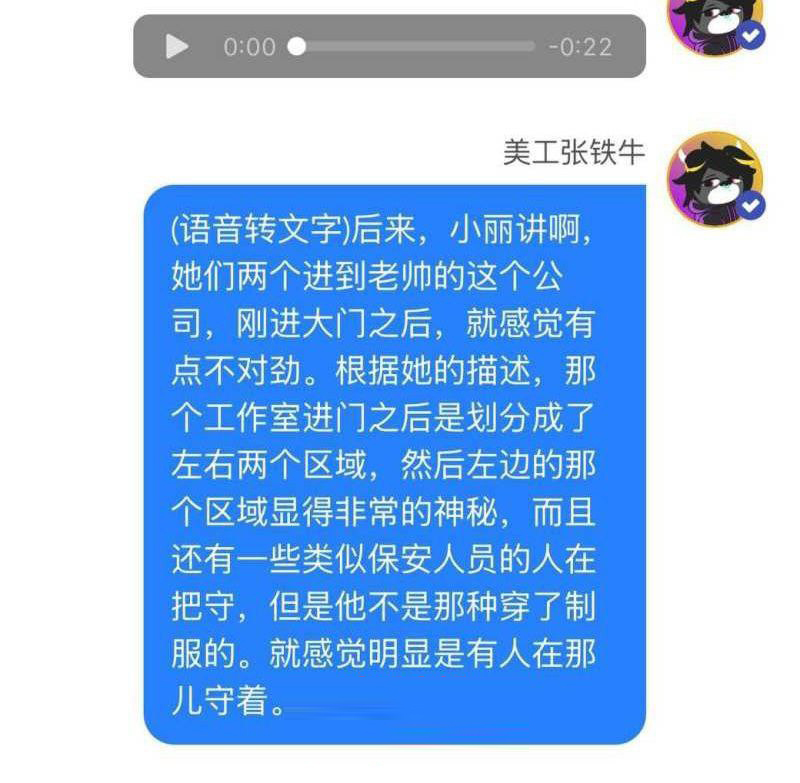Open the sender's avatar beside the audio message

click(715, 22)
